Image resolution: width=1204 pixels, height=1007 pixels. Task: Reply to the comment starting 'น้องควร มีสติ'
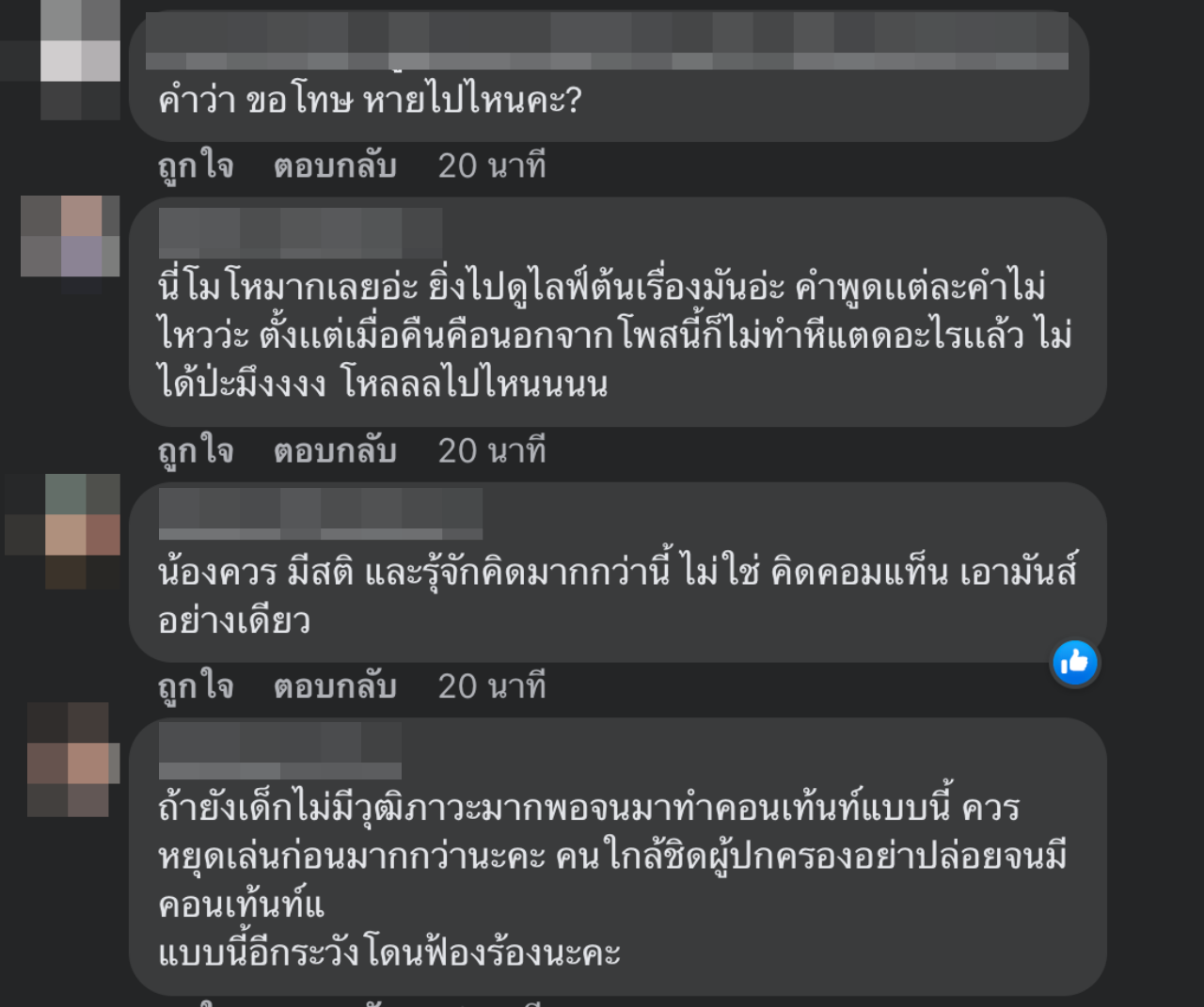pyautogui.click(x=334, y=686)
